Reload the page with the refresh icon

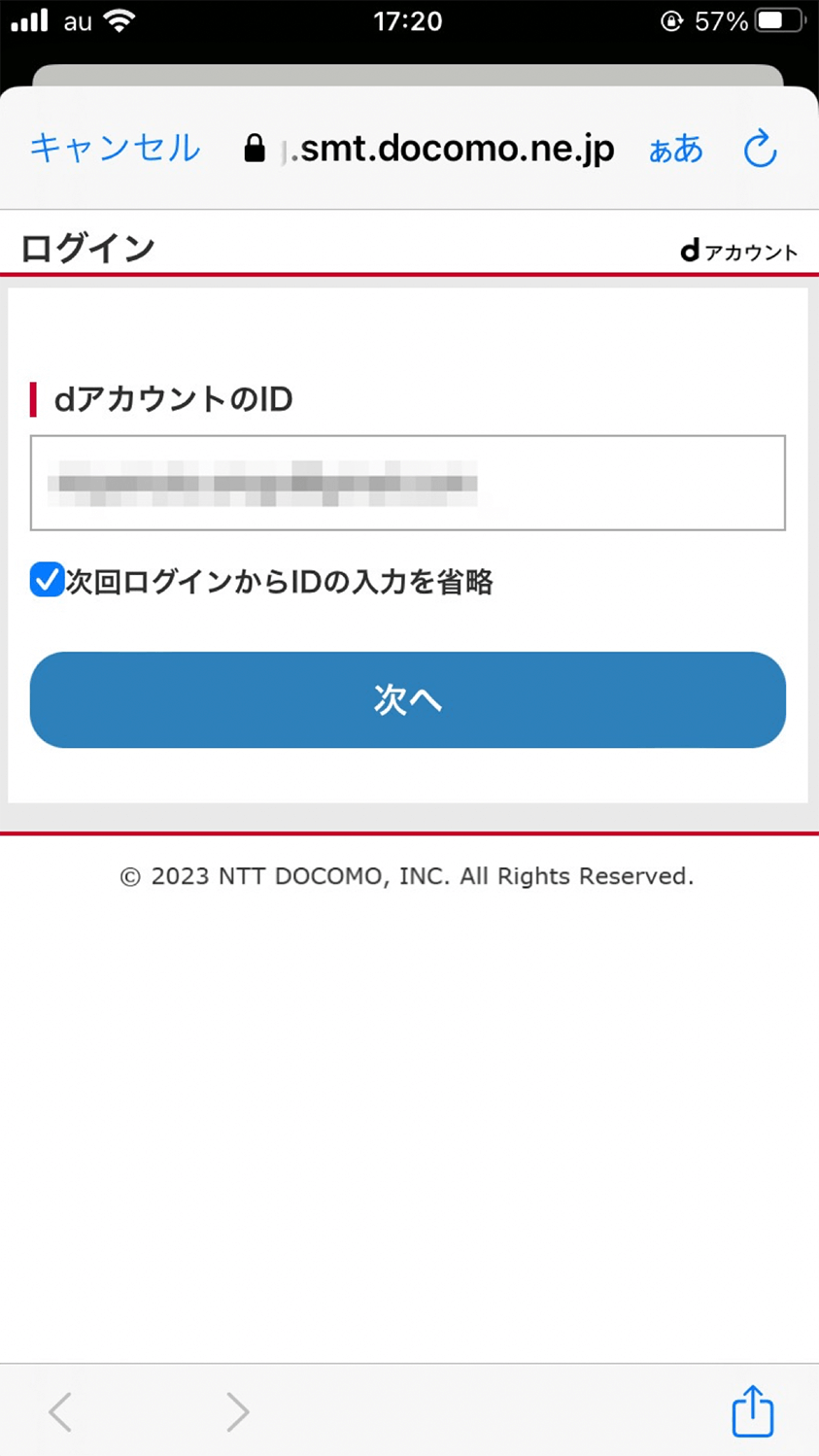[760, 149]
